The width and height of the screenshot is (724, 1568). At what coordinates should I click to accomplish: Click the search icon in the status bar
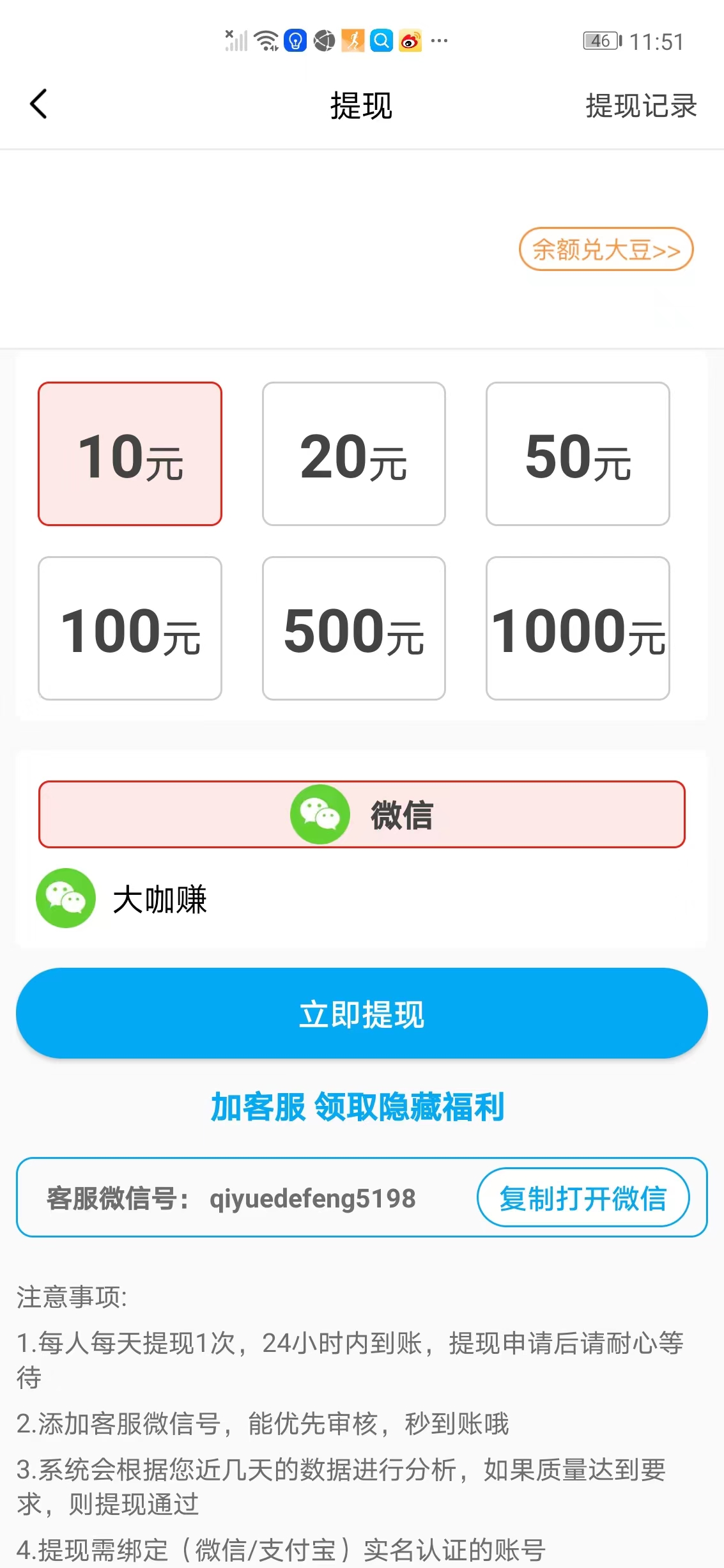tap(381, 40)
